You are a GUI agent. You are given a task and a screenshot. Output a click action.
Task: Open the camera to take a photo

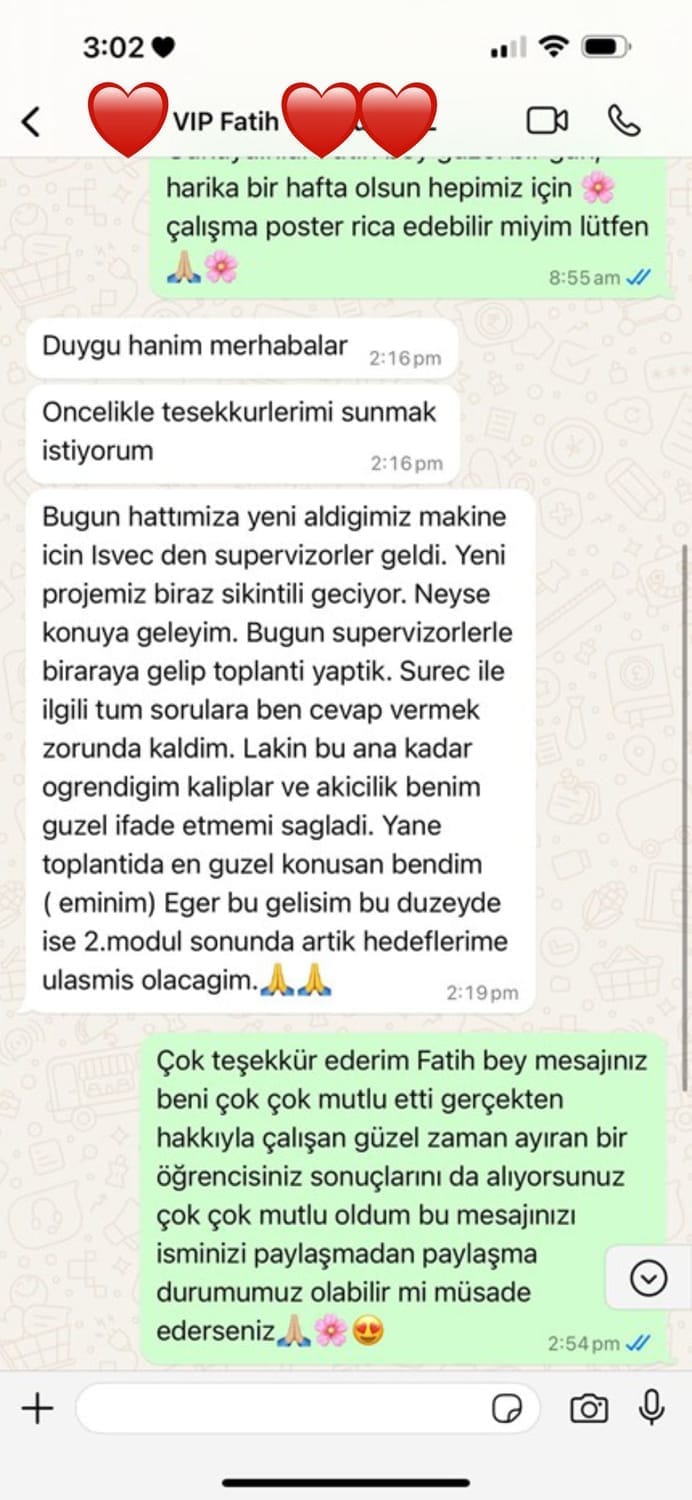coord(589,1409)
